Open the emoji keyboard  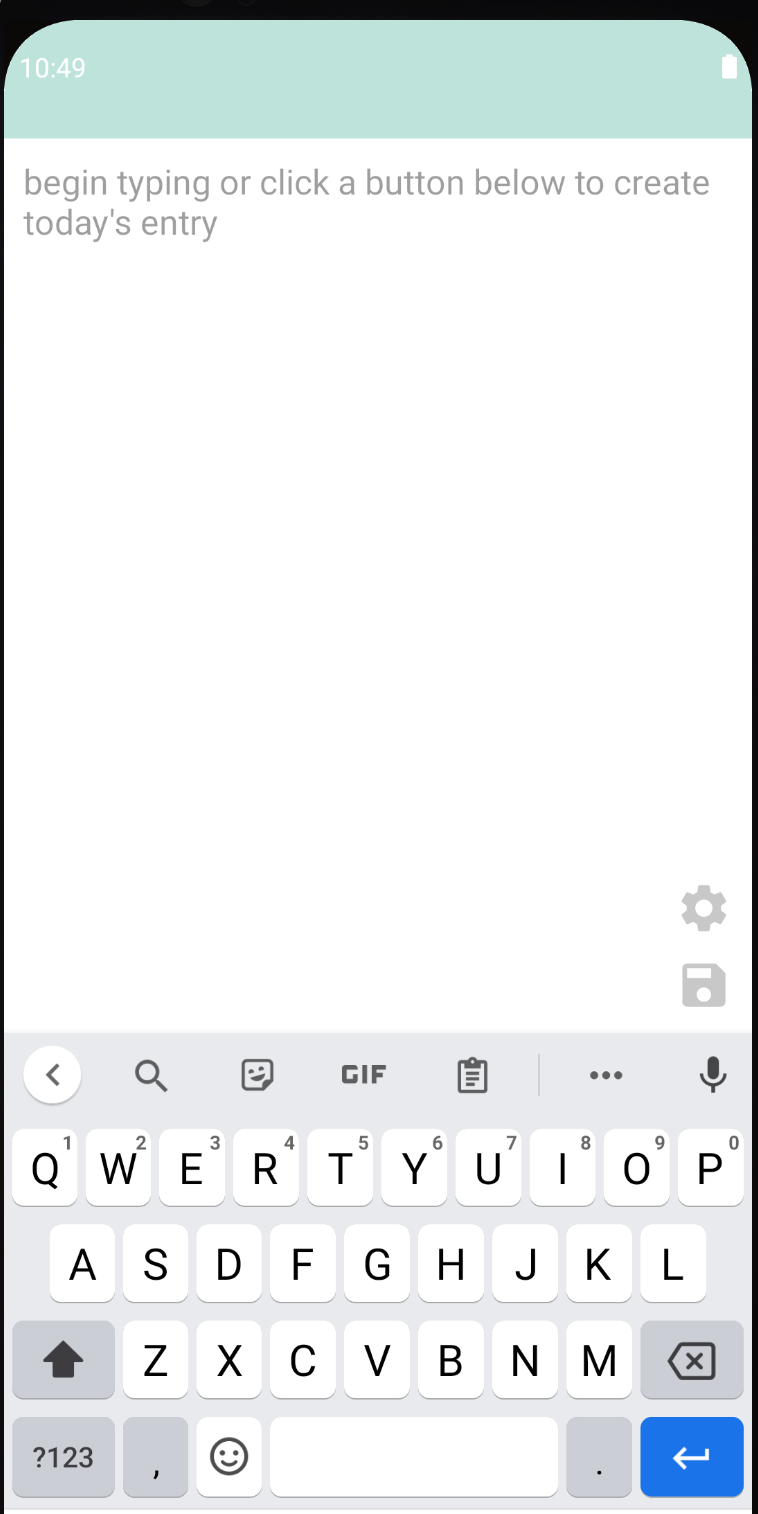[x=229, y=1457]
